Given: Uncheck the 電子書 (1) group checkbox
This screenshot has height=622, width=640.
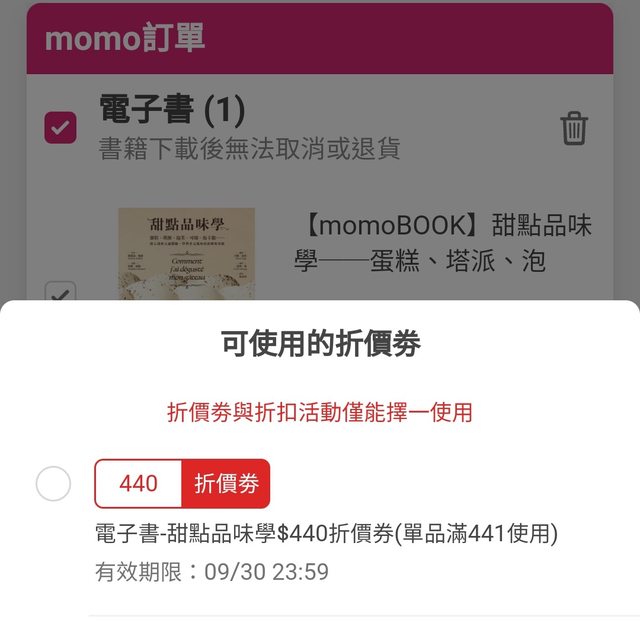Looking at the screenshot, I should coord(61,127).
